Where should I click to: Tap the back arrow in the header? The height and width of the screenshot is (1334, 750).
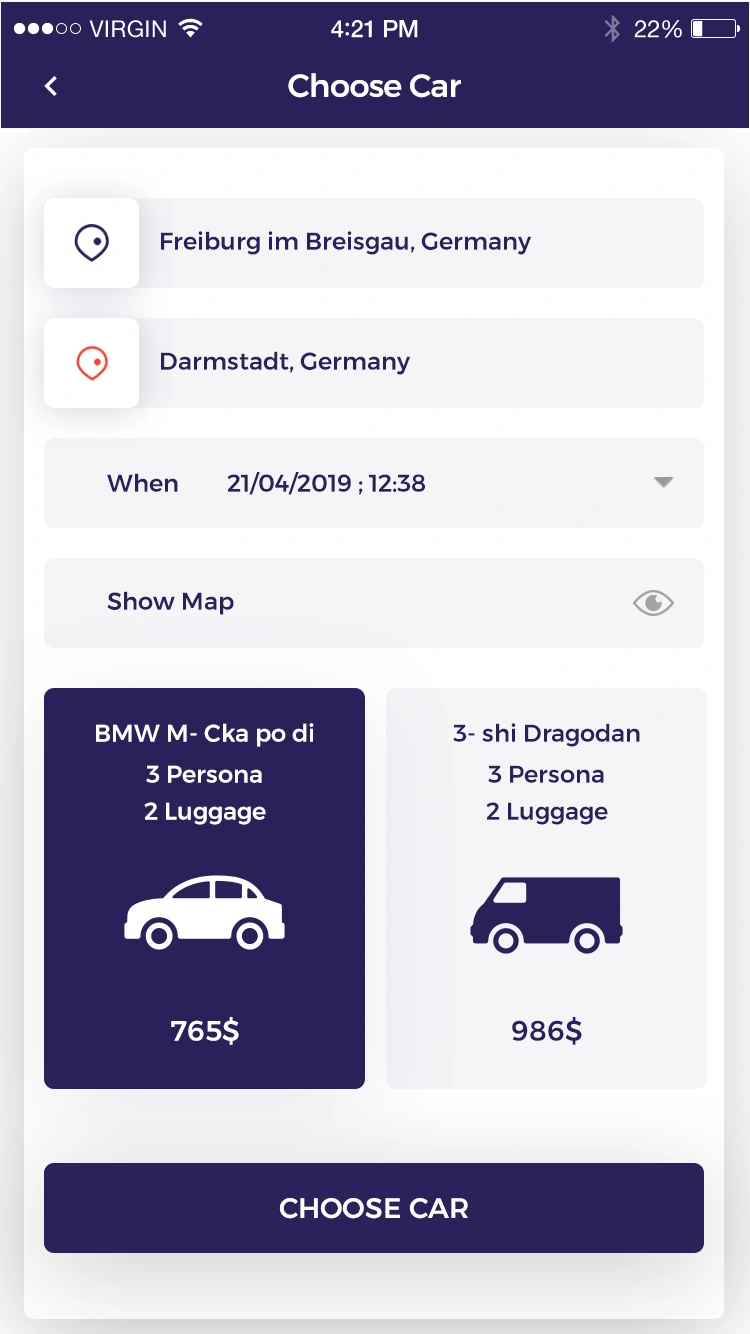pyautogui.click(x=50, y=86)
